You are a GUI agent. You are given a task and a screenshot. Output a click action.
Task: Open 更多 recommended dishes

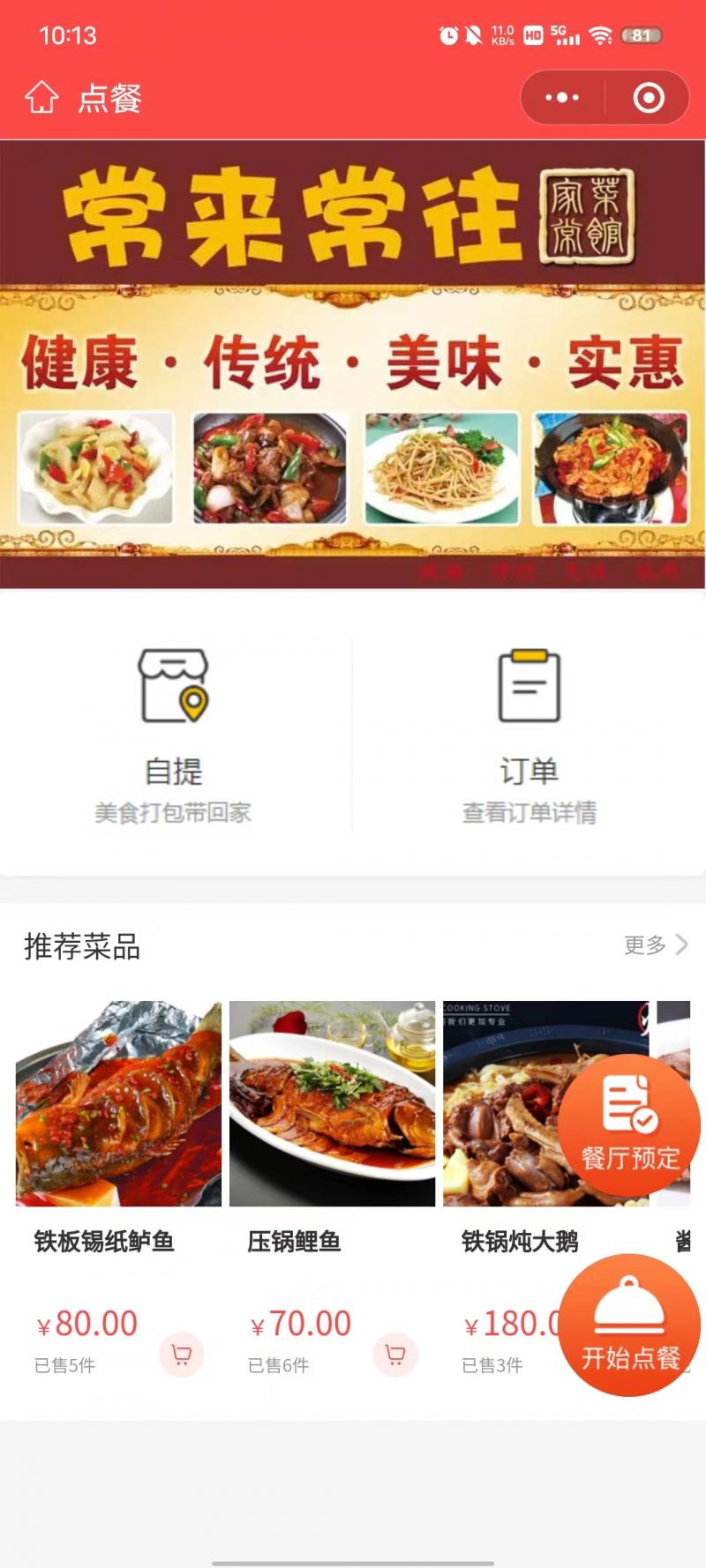coord(655,945)
